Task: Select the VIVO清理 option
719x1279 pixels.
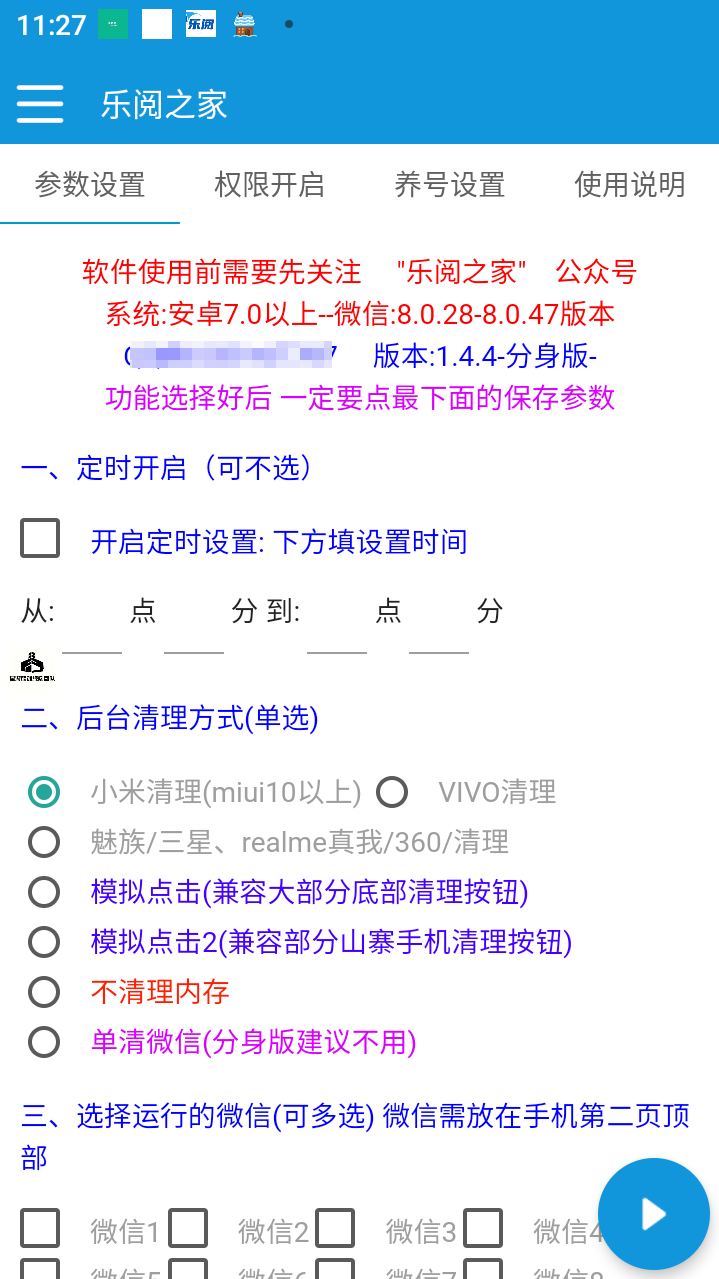Action: 392,792
